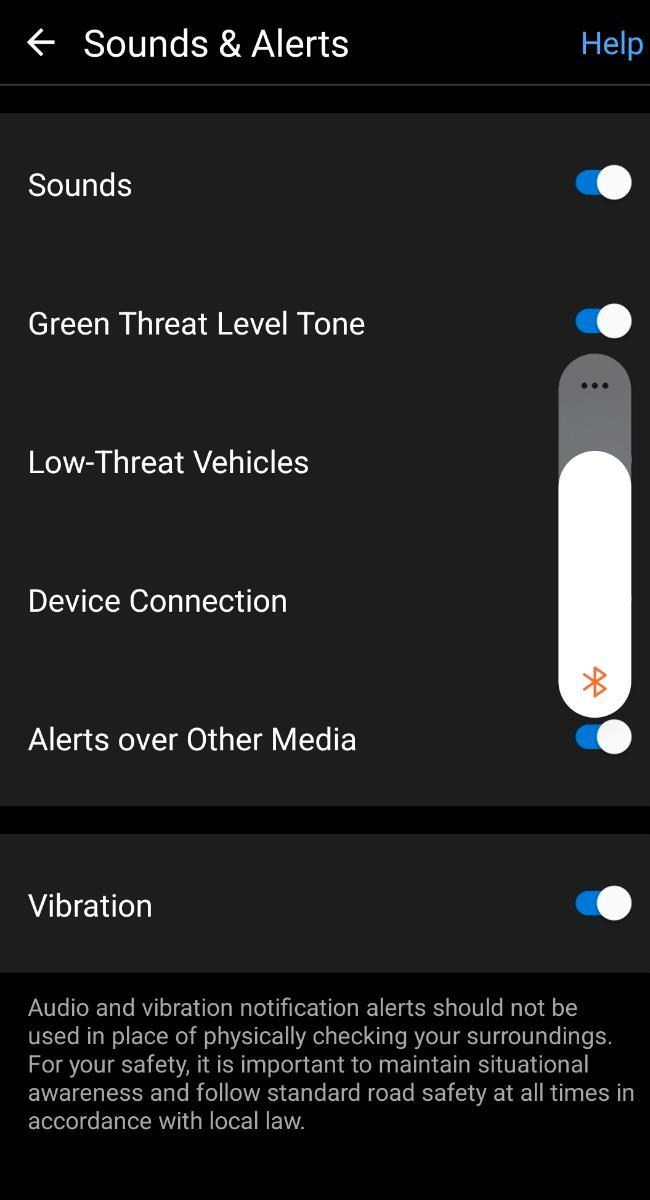This screenshot has width=650, height=1200.
Task: Toggle the Sounds switch
Action: (603, 183)
